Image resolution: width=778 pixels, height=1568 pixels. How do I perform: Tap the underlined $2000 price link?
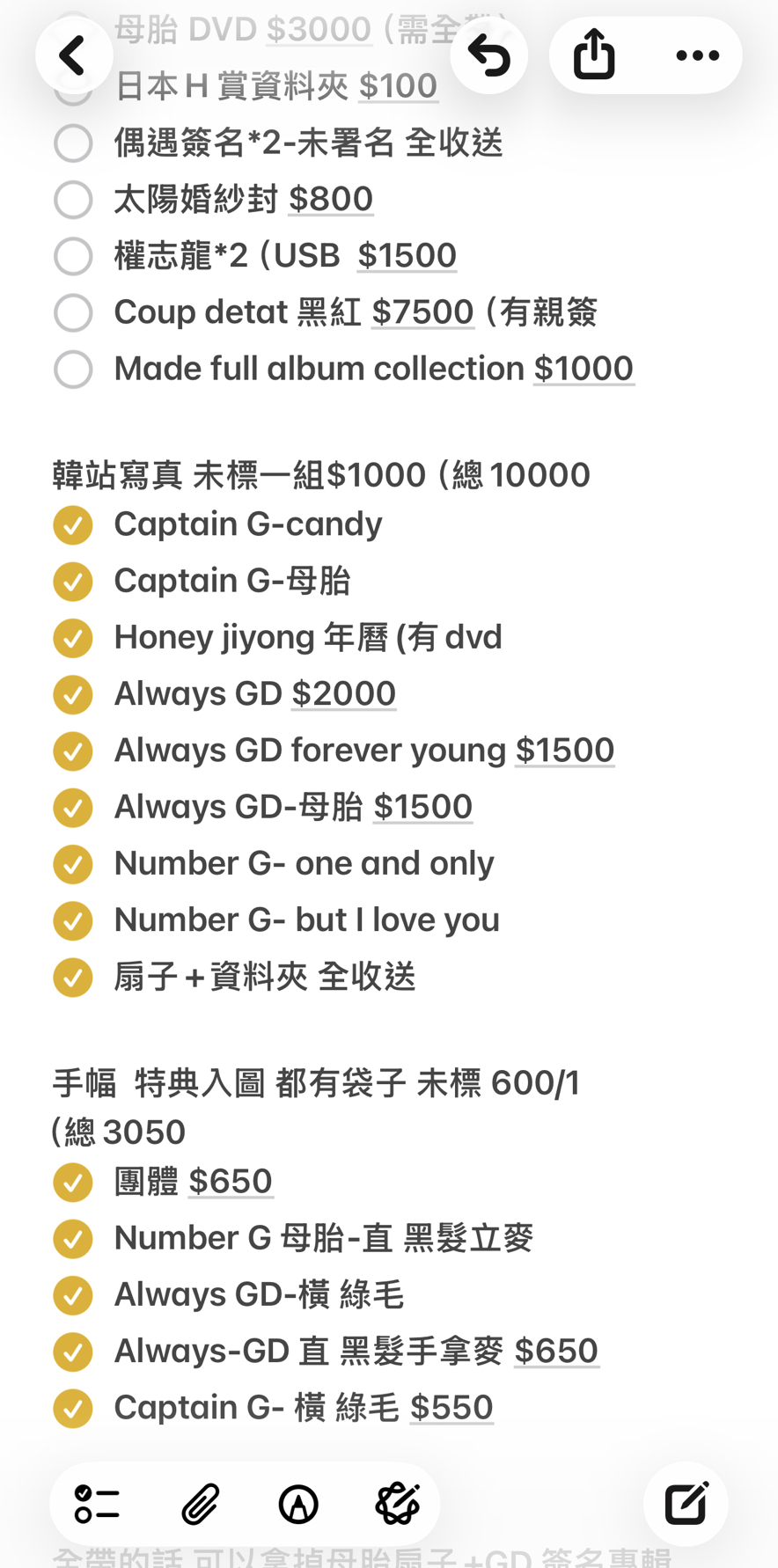(344, 694)
